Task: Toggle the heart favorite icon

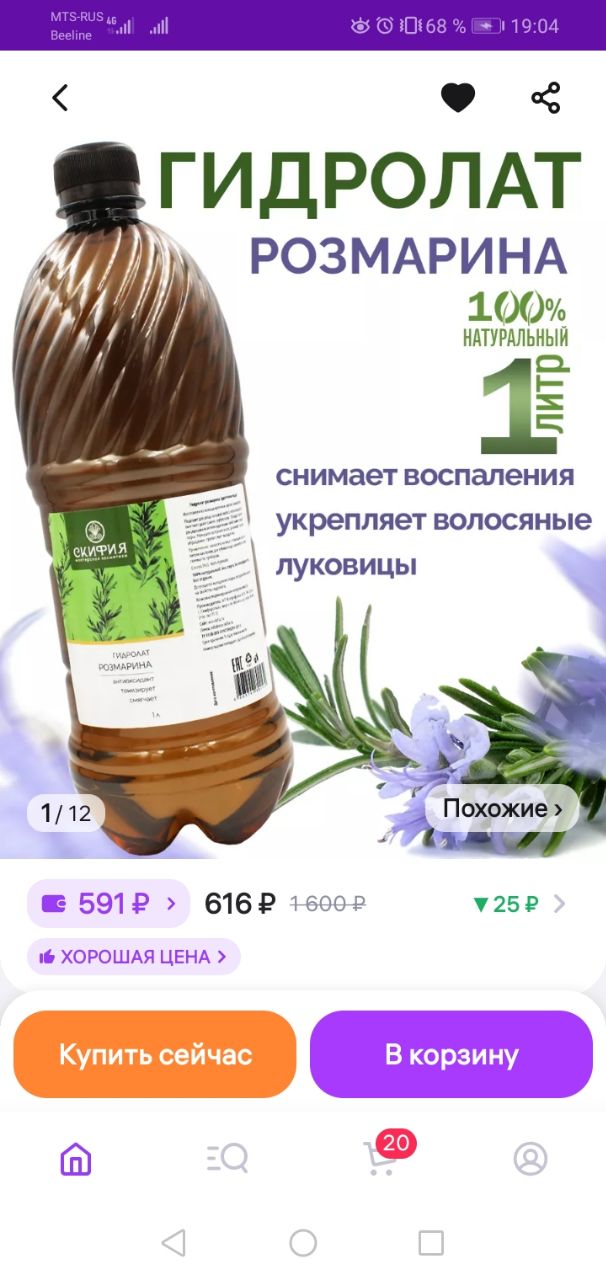Action: 458,97
